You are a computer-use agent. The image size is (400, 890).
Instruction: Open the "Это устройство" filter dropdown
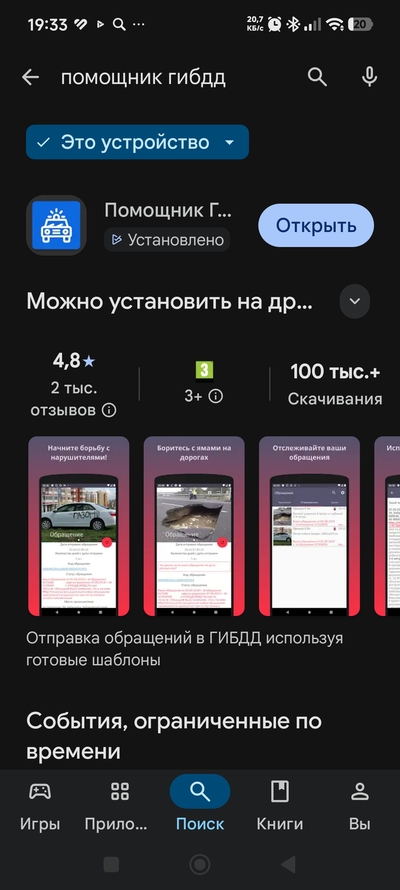[137, 142]
